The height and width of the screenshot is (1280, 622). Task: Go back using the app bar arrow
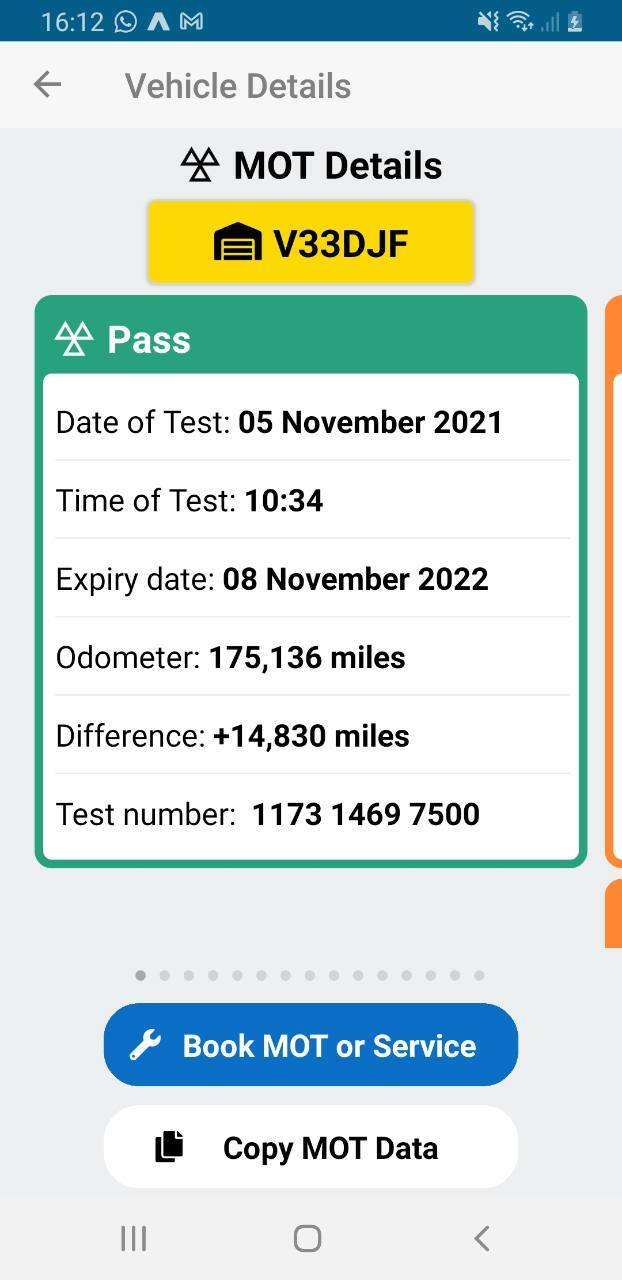[47, 85]
